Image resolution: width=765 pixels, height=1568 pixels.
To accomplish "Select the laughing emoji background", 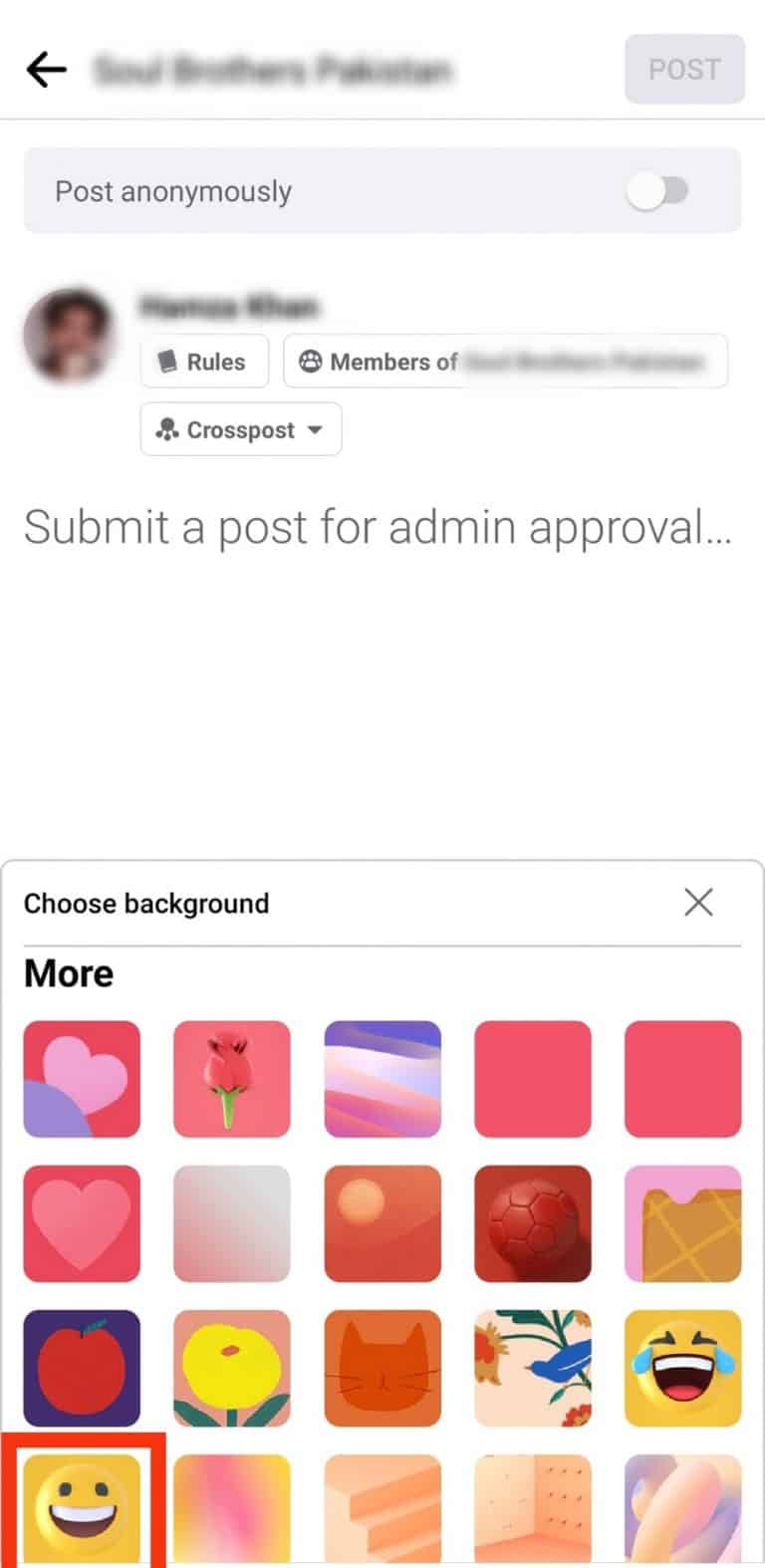I will coord(683,1369).
